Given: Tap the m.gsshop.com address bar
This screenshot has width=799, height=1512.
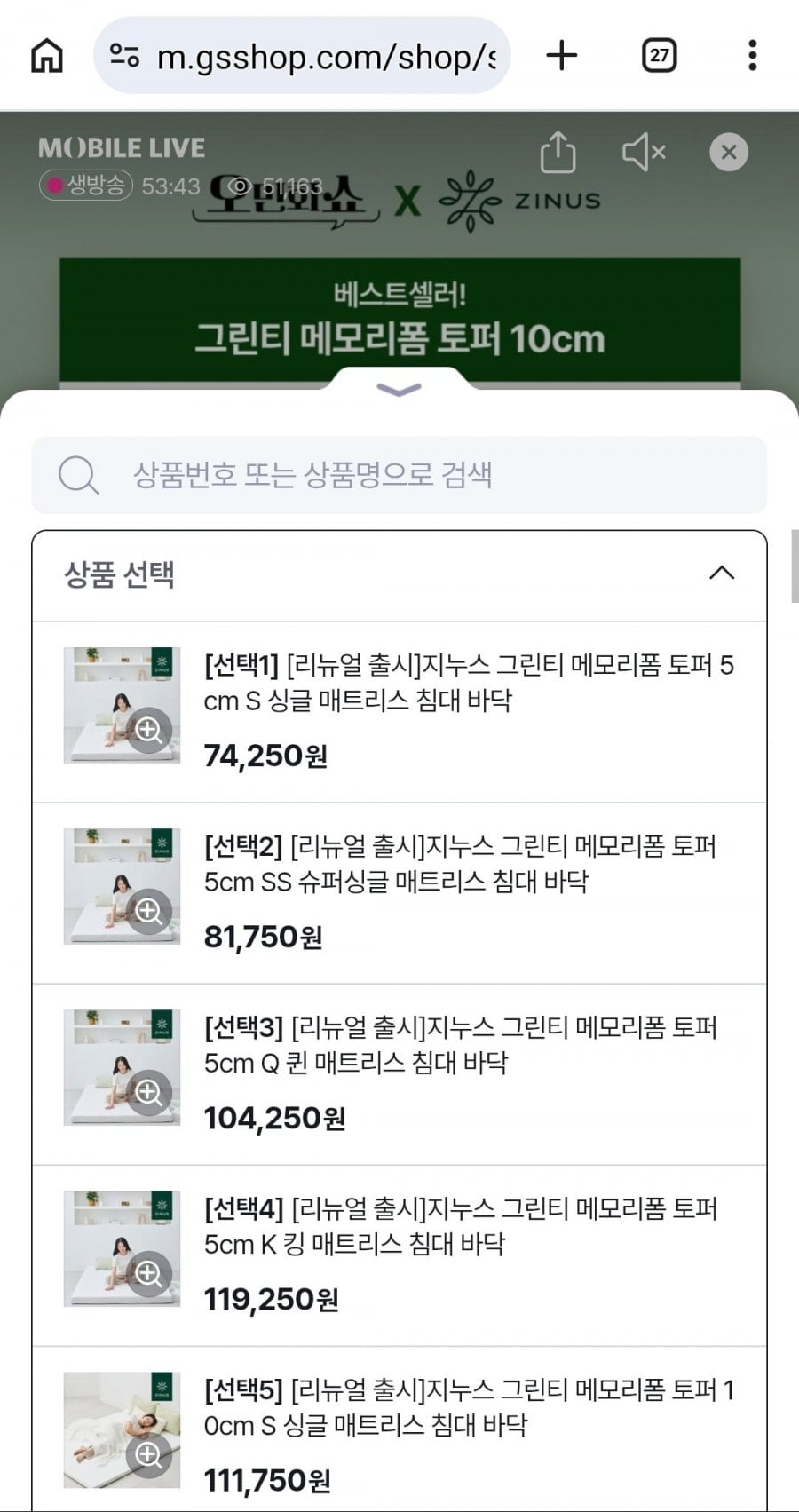Looking at the screenshot, I should click(x=302, y=56).
